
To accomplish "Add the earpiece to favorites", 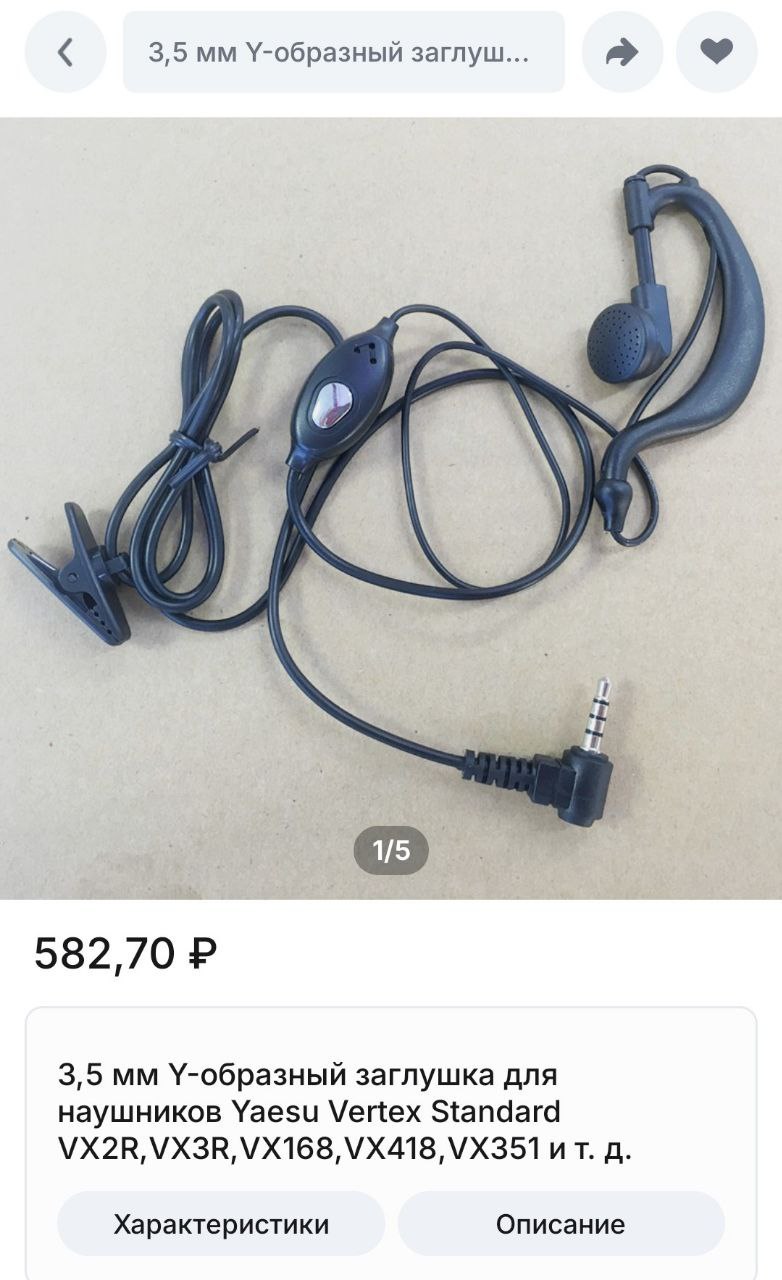I will point(716,52).
